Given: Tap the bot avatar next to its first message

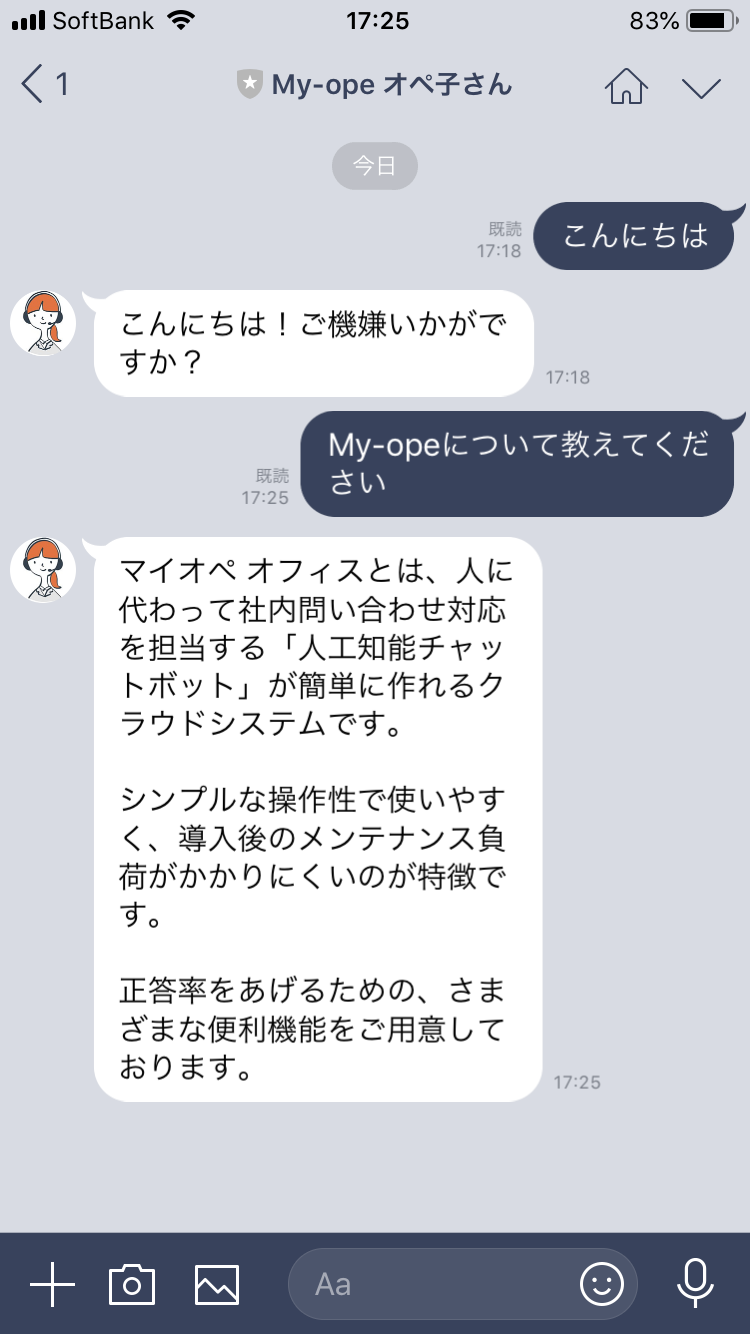Looking at the screenshot, I should pyautogui.click(x=43, y=323).
